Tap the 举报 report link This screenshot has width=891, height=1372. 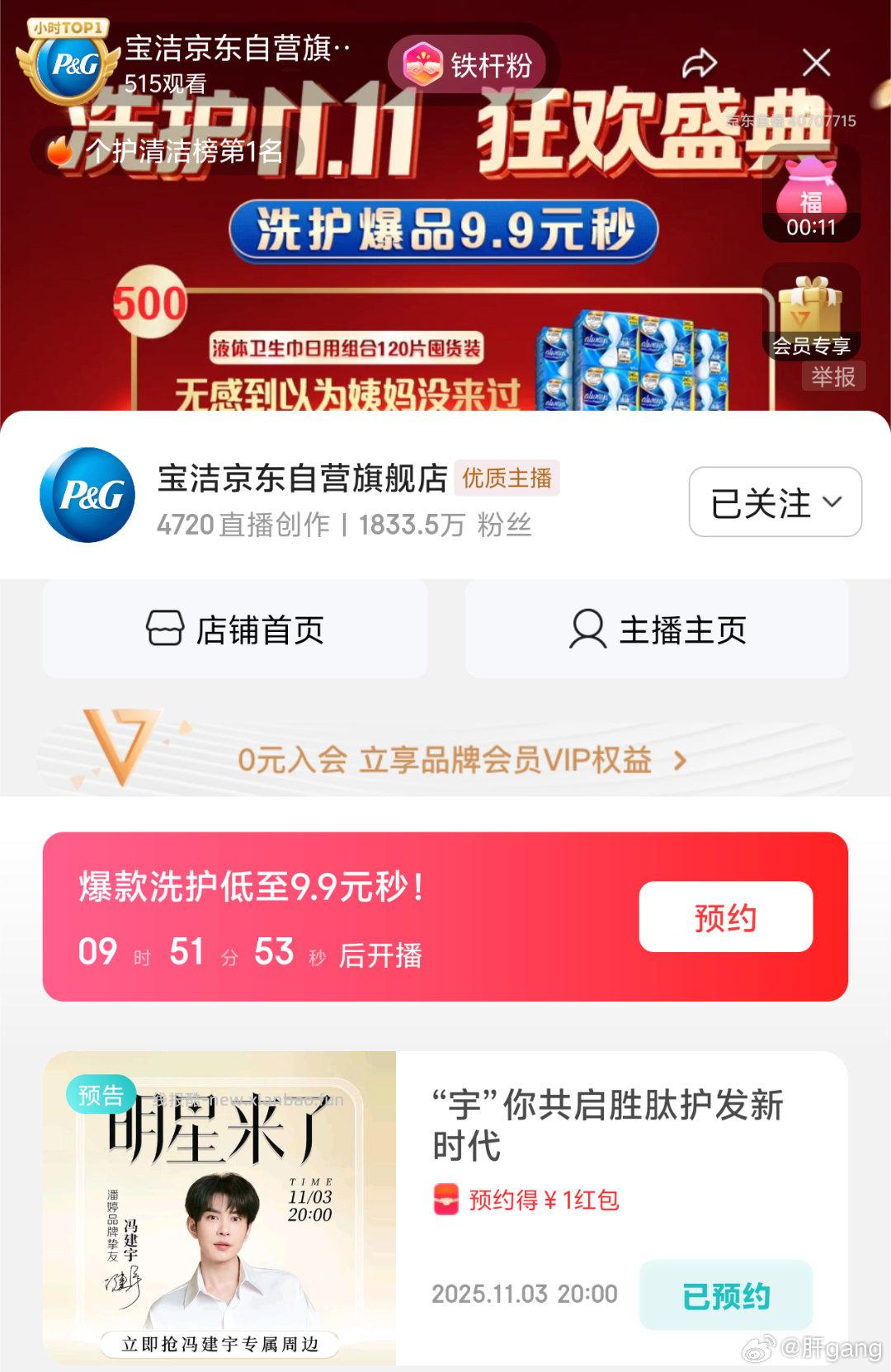point(834,376)
